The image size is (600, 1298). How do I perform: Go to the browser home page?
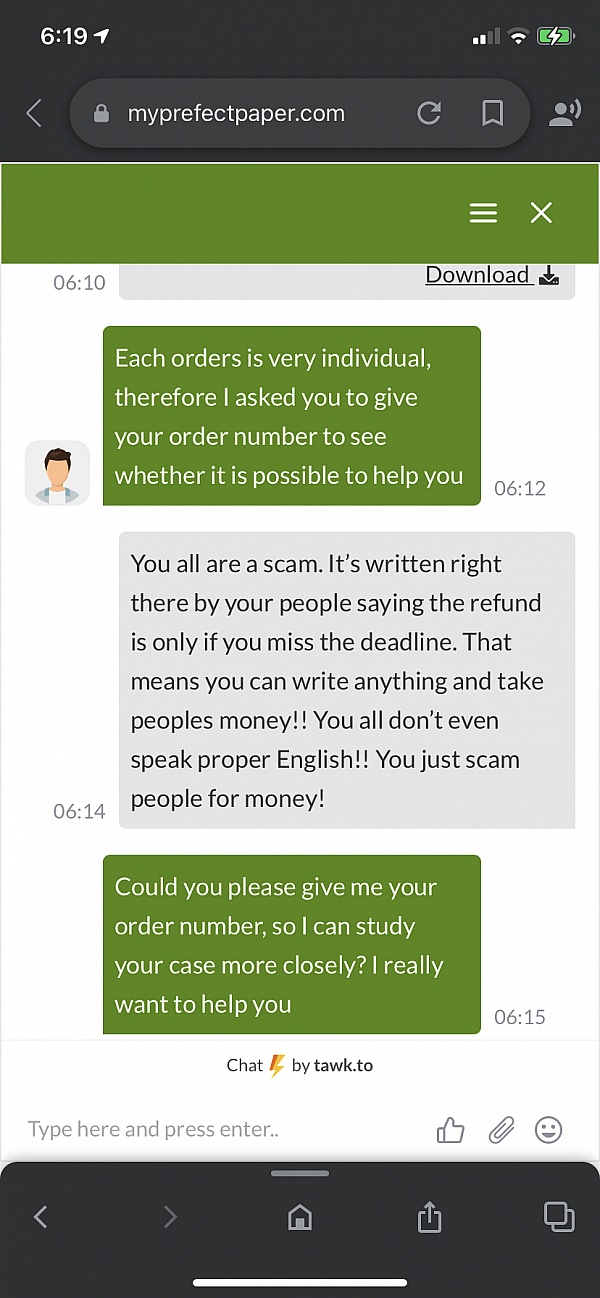(299, 1216)
